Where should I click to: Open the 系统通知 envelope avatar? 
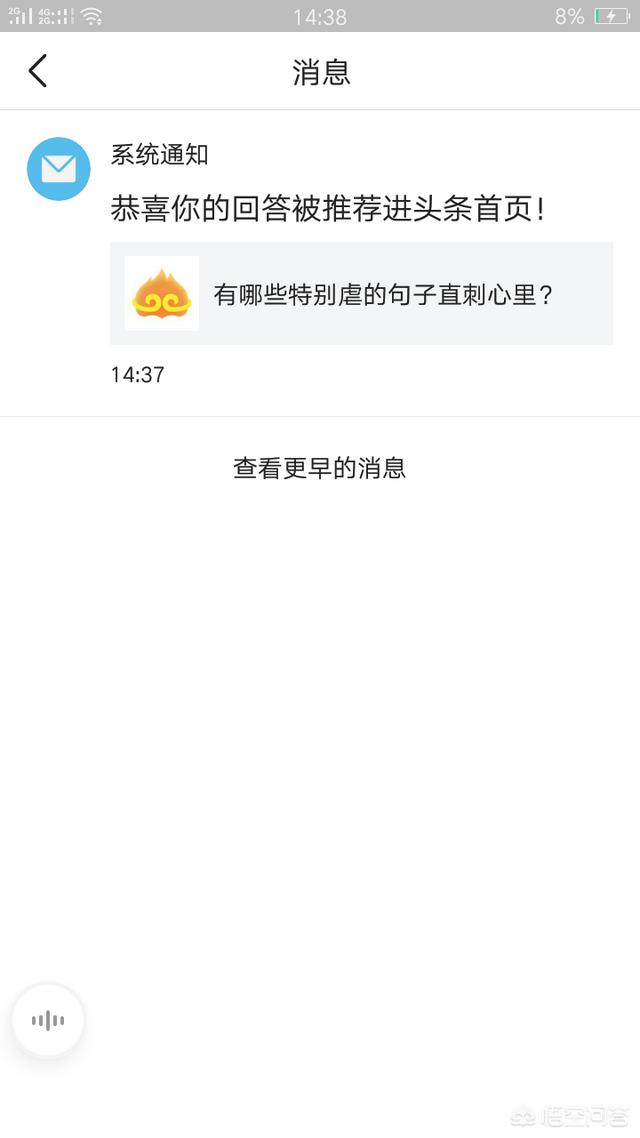click(59, 169)
